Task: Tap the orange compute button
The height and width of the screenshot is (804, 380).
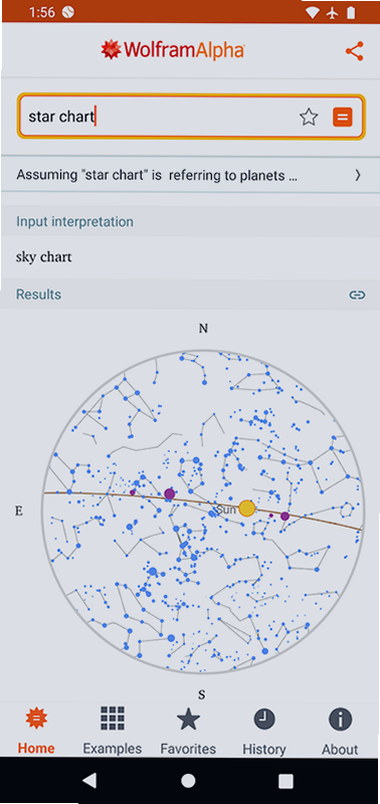Action: [x=343, y=117]
